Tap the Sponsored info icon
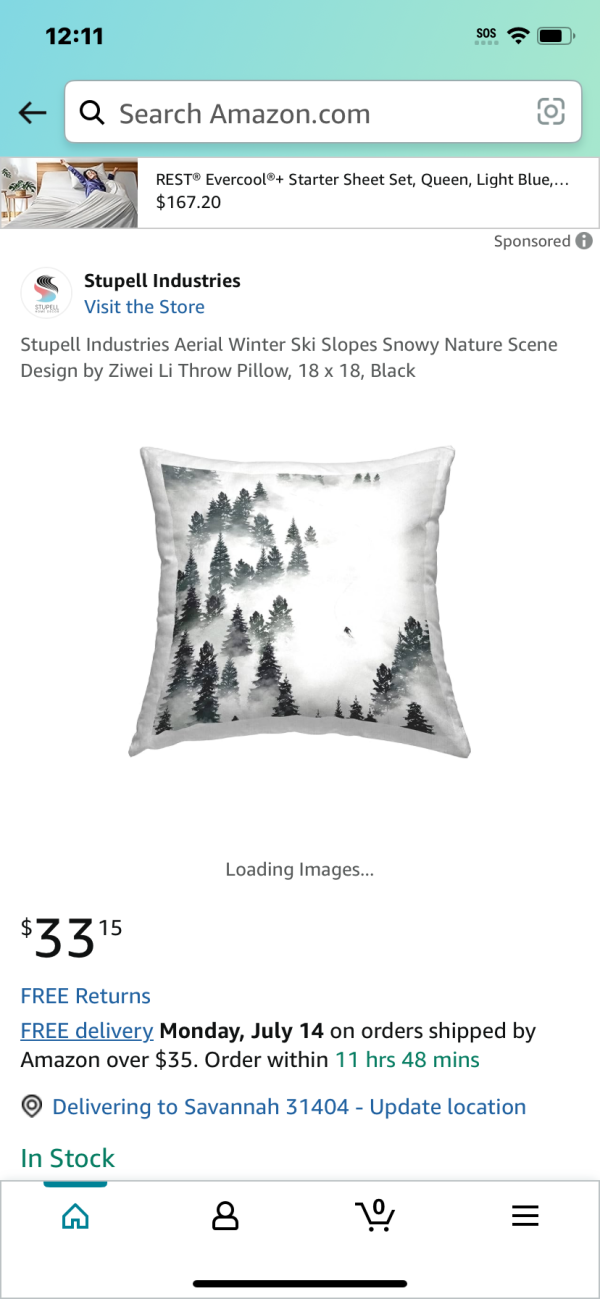This screenshot has height=1299, width=600. click(584, 241)
